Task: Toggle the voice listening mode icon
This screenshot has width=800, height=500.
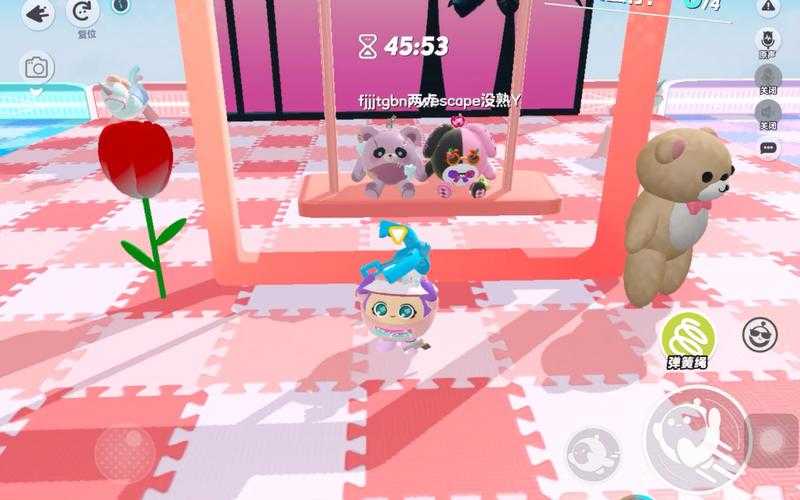Action: (x=768, y=42)
